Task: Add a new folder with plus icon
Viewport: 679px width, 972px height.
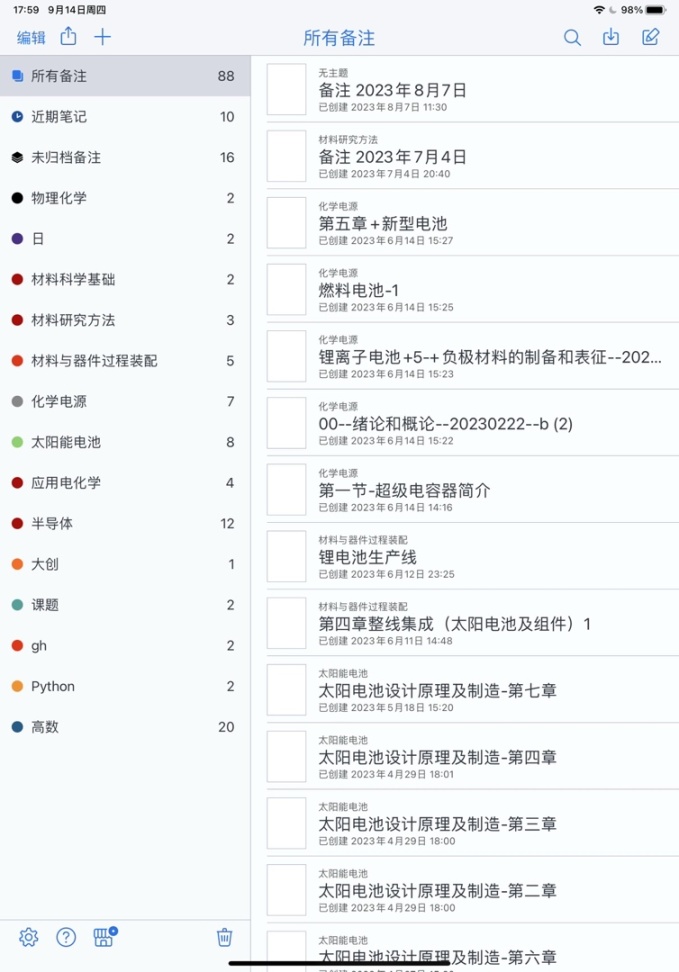Action: click(102, 37)
